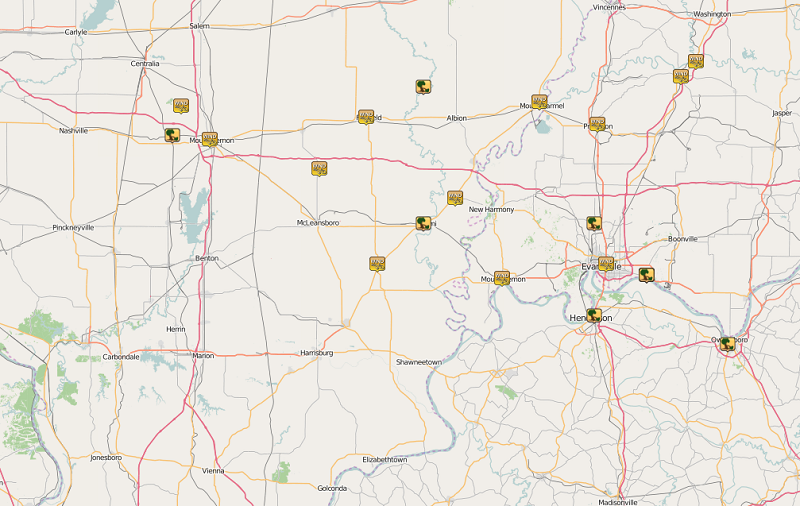Open the tree marker north of Albion

[x=423, y=86]
